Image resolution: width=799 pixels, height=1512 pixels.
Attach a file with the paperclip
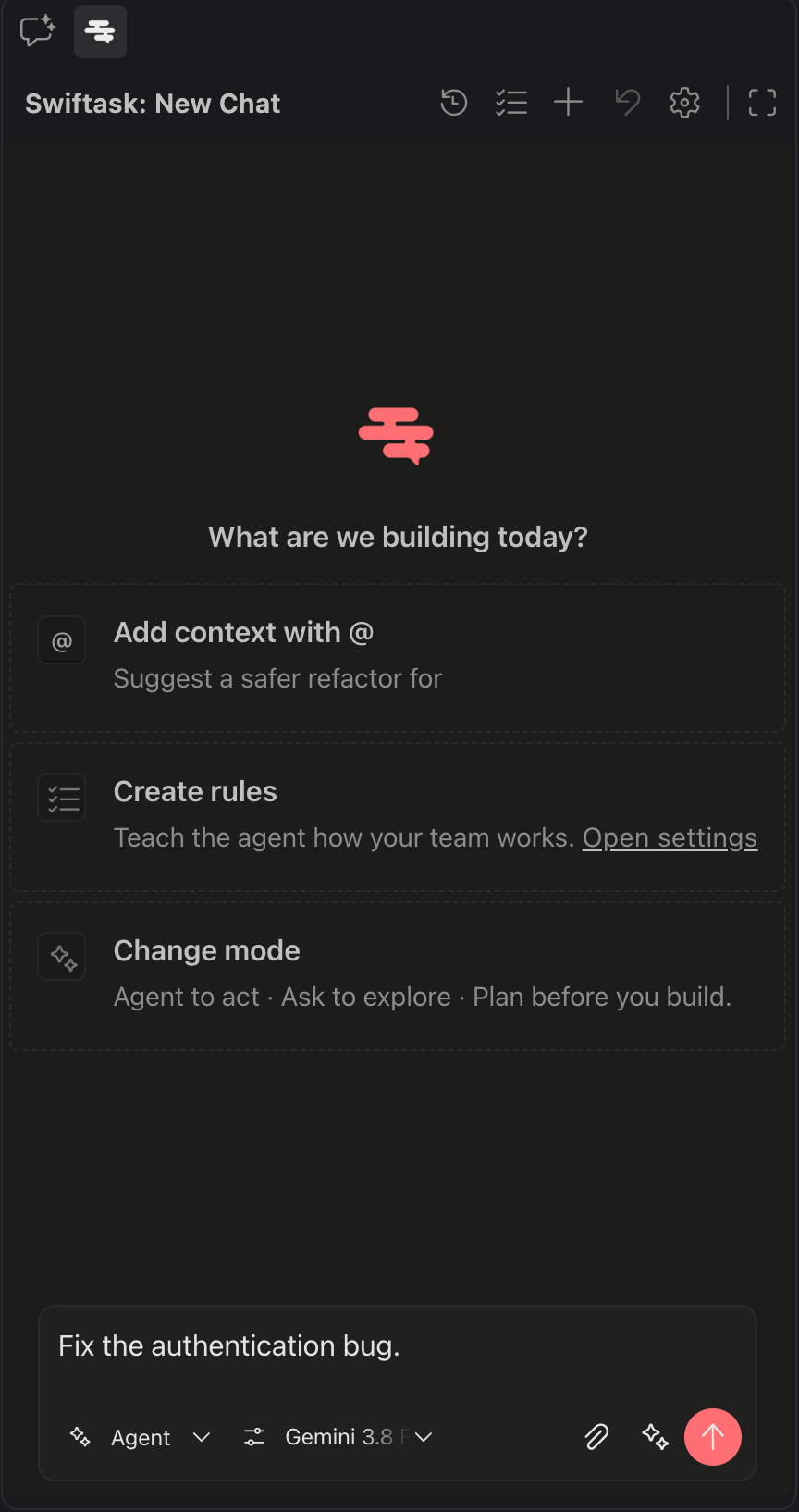(x=597, y=1437)
